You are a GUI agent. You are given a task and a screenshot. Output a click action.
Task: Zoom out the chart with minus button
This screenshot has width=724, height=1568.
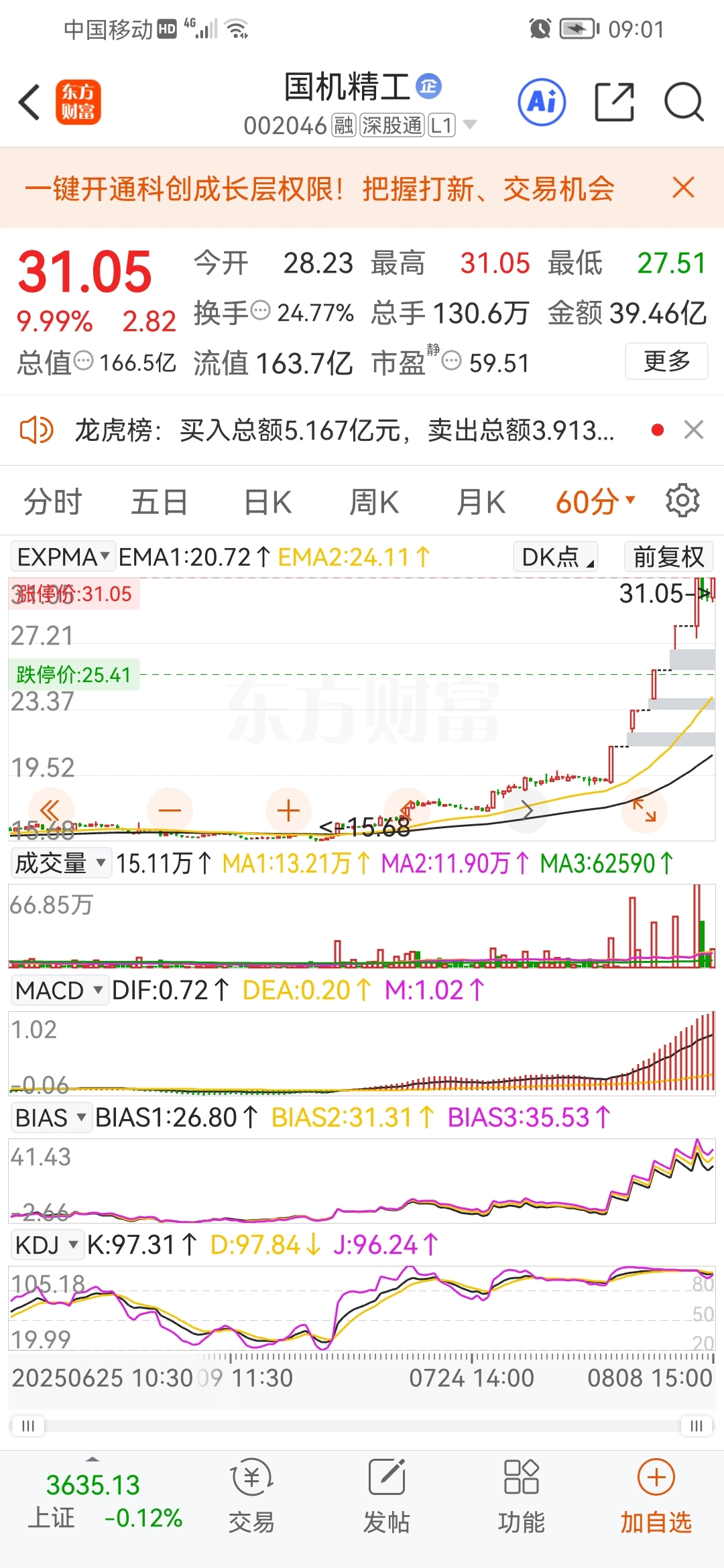(170, 811)
